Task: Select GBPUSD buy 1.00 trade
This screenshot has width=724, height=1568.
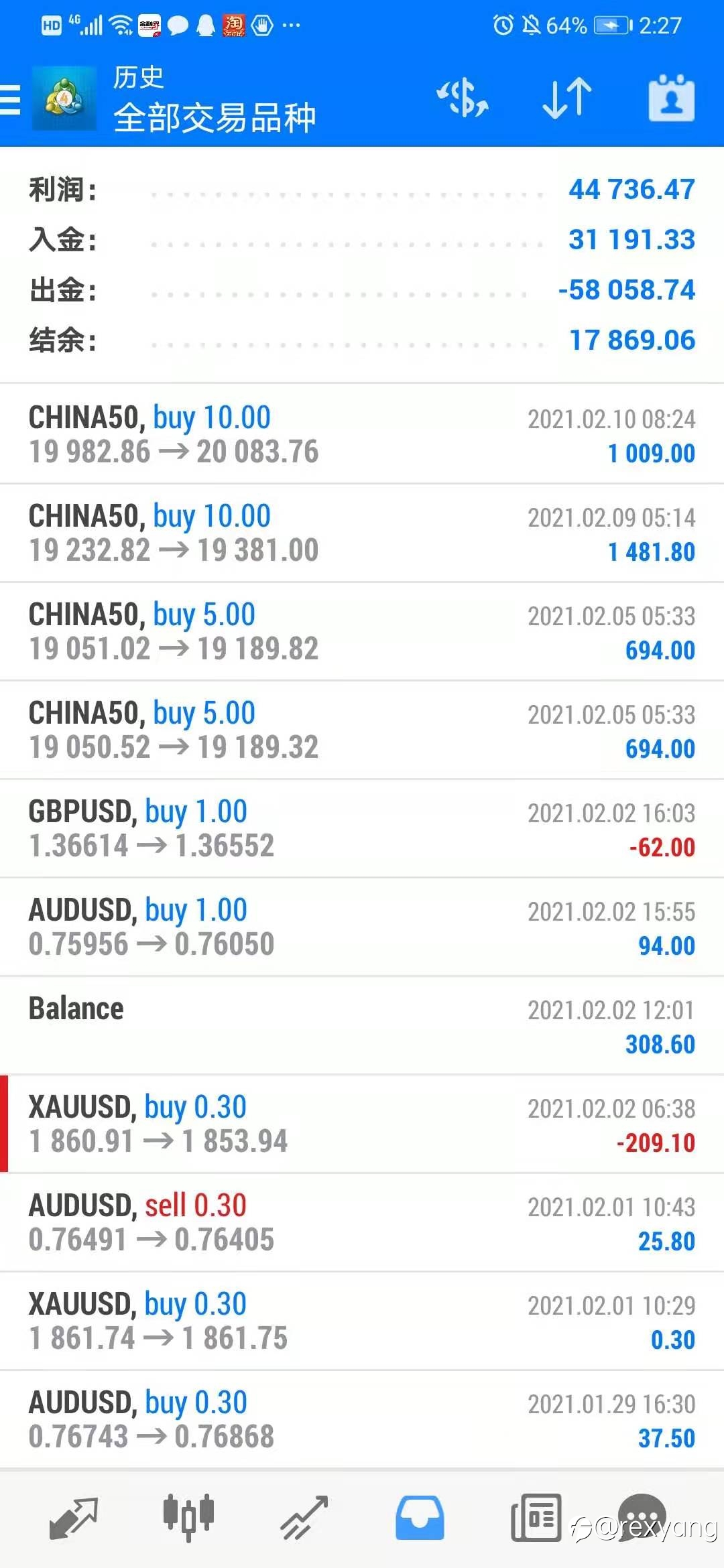Action: point(362,828)
